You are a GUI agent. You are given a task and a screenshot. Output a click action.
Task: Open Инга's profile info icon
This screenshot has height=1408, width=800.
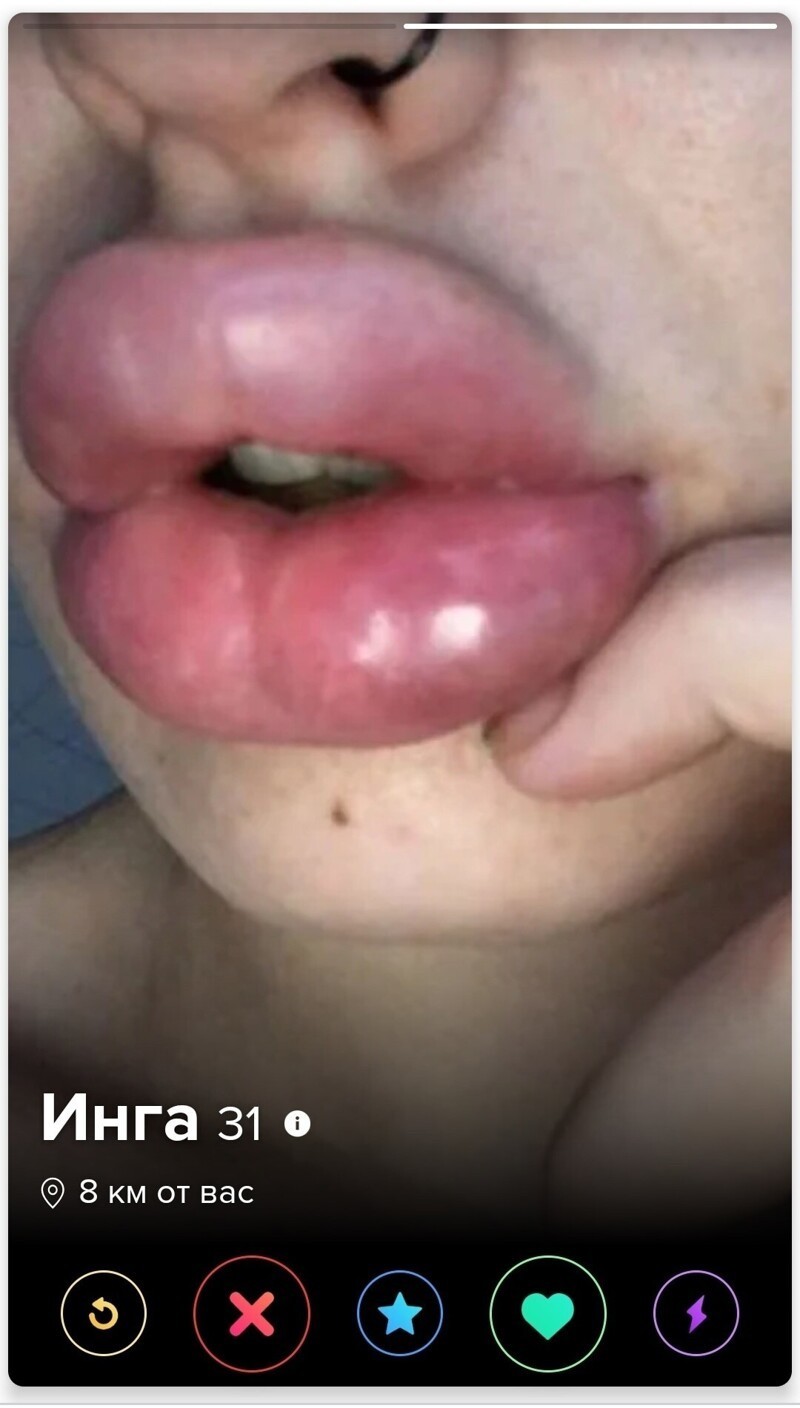pos(297,1124)
